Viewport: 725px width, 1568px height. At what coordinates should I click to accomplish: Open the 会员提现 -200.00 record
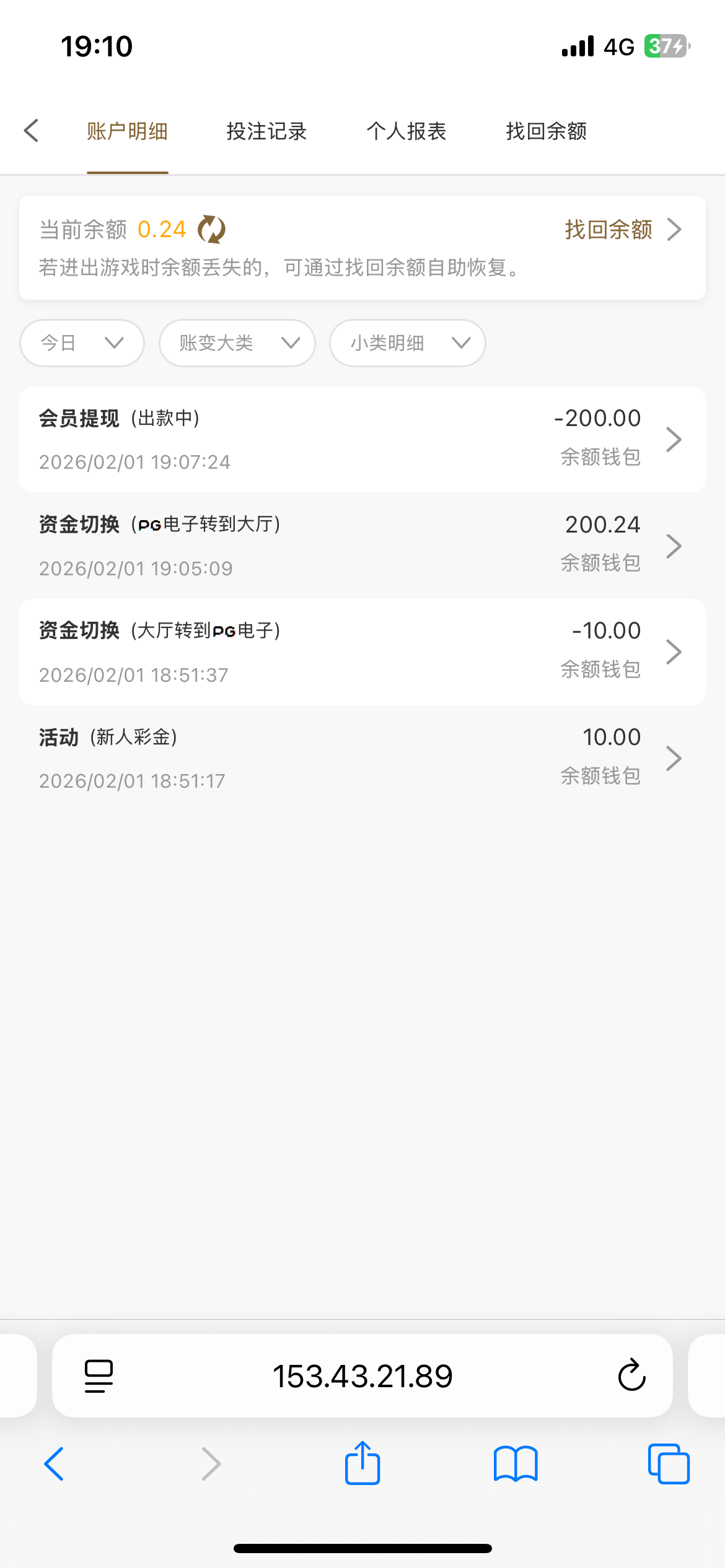pyautogui.click(x=362, y=440)
